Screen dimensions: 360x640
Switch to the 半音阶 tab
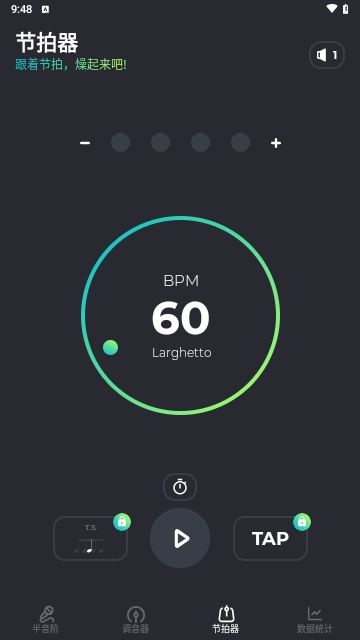[x=45, y=619]
